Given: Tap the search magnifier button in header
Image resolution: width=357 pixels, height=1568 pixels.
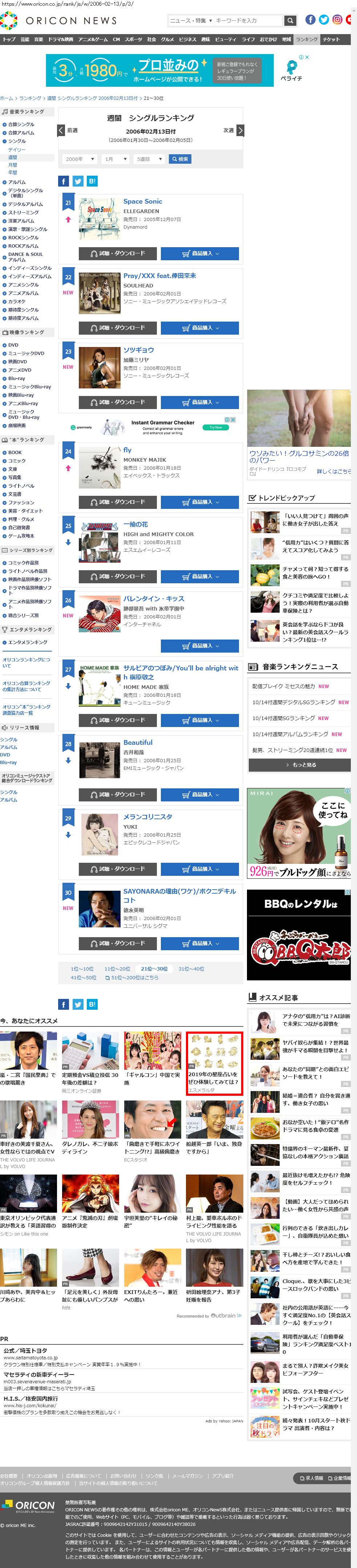Looking at the screenshot, I should (x=291, y=21).
